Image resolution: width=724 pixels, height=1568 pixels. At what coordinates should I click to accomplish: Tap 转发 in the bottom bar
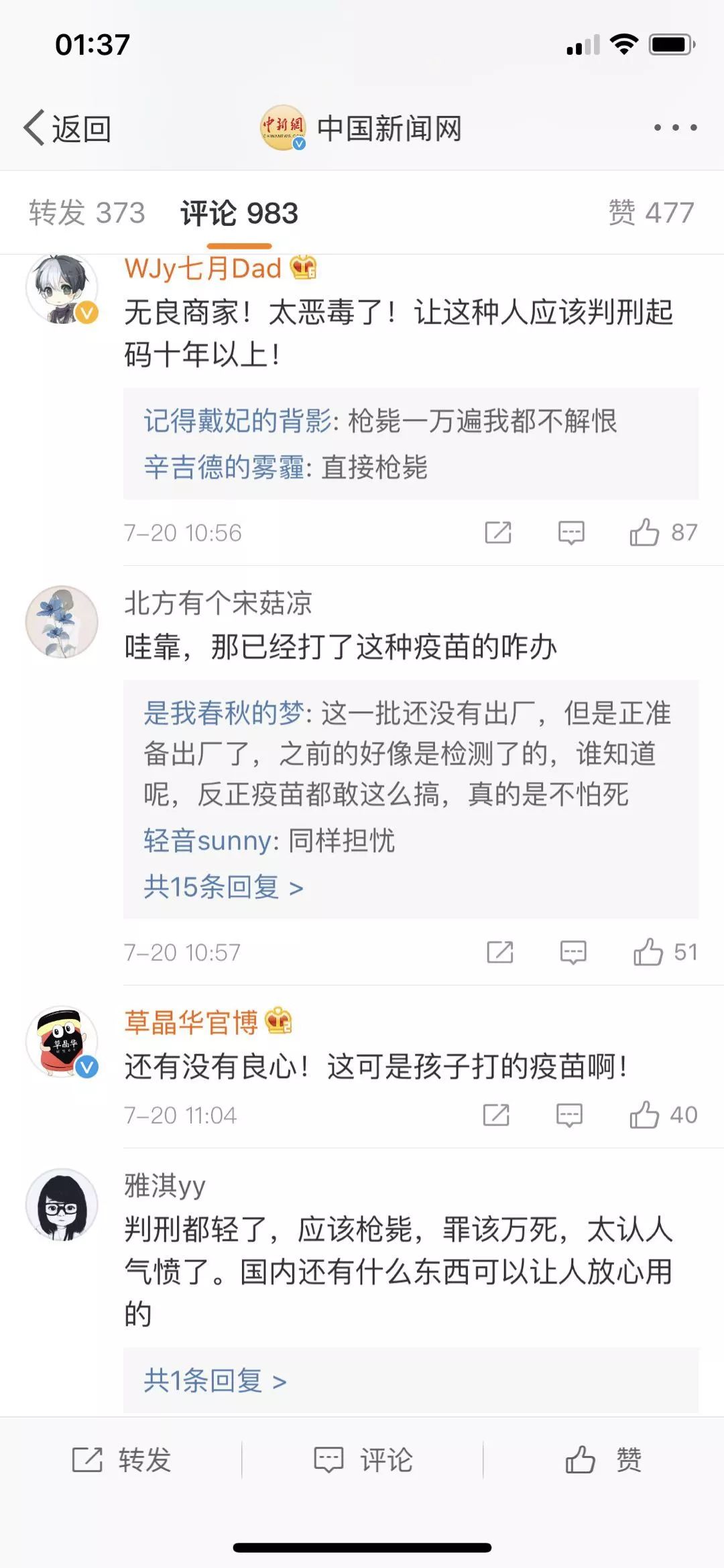click(x=121, y=1459)
